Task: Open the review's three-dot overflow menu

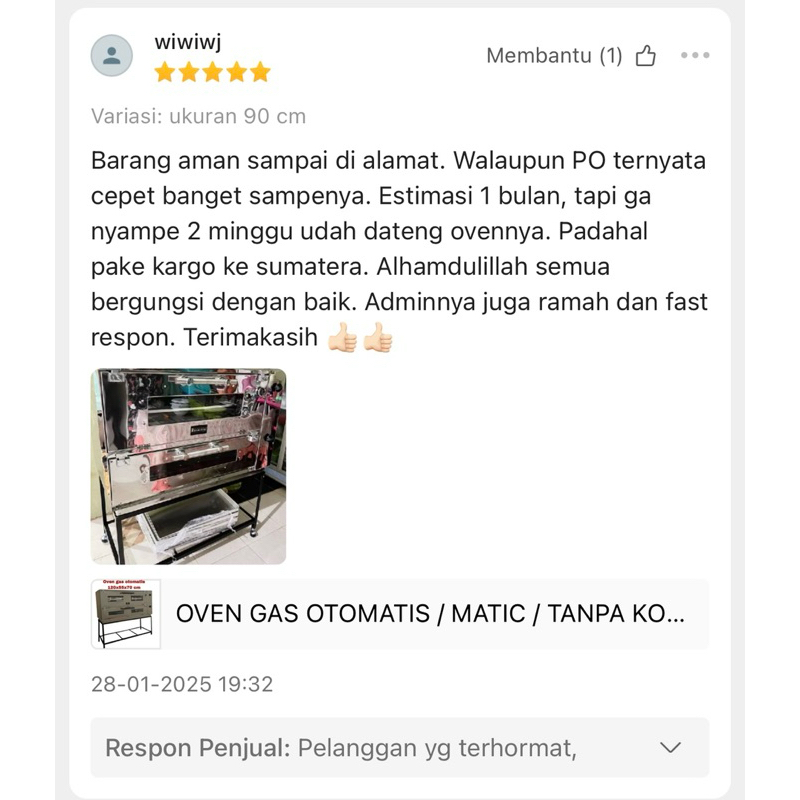Action: pos(695,56)
